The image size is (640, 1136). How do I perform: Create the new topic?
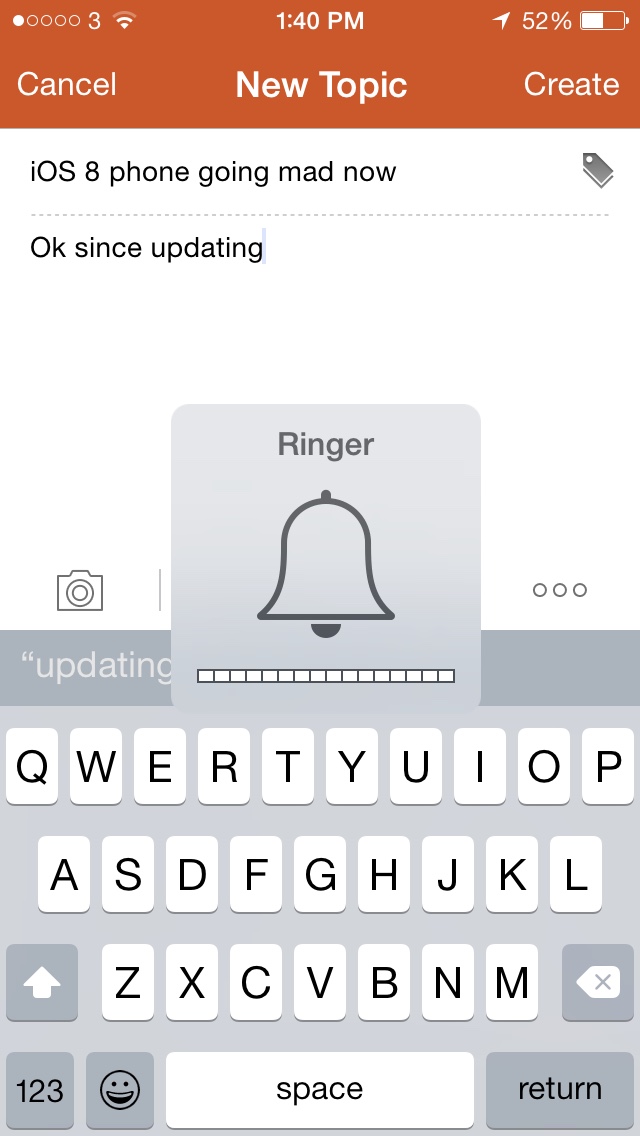[571, 85]
